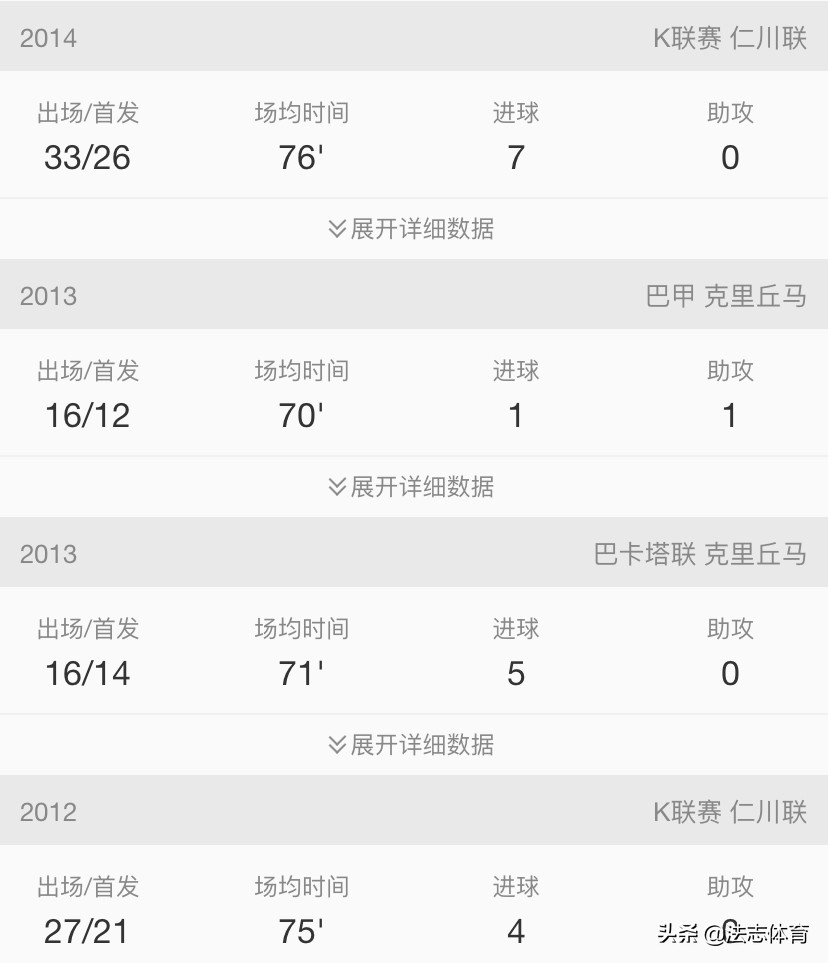The height and width of the screenshot is (963, 828).
Task: Click the double-chevron icon beside first 展开详细数据
Action: click(x=335, y=230)
